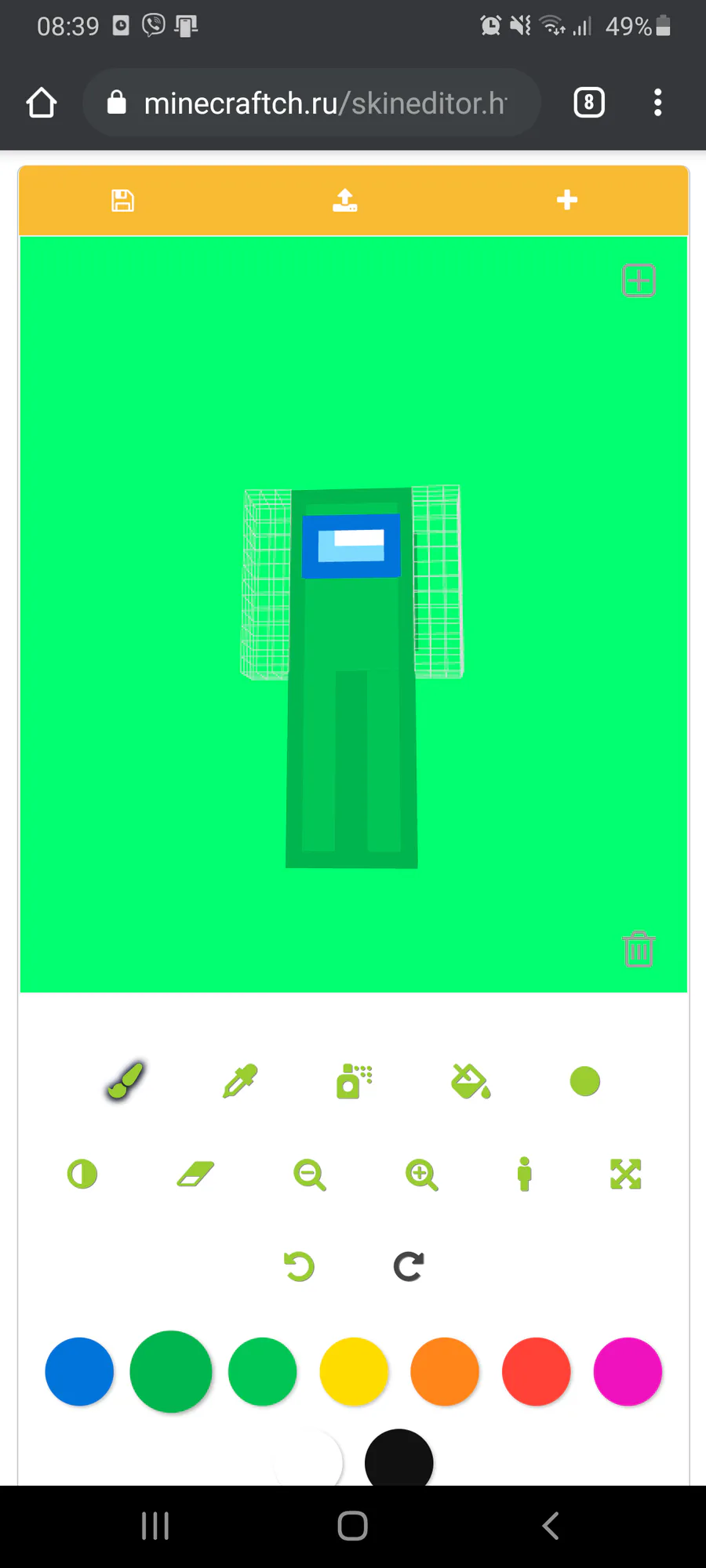Select the red color swatch
This screenshot has width=706, height=1568.
tap(537, 1371)
